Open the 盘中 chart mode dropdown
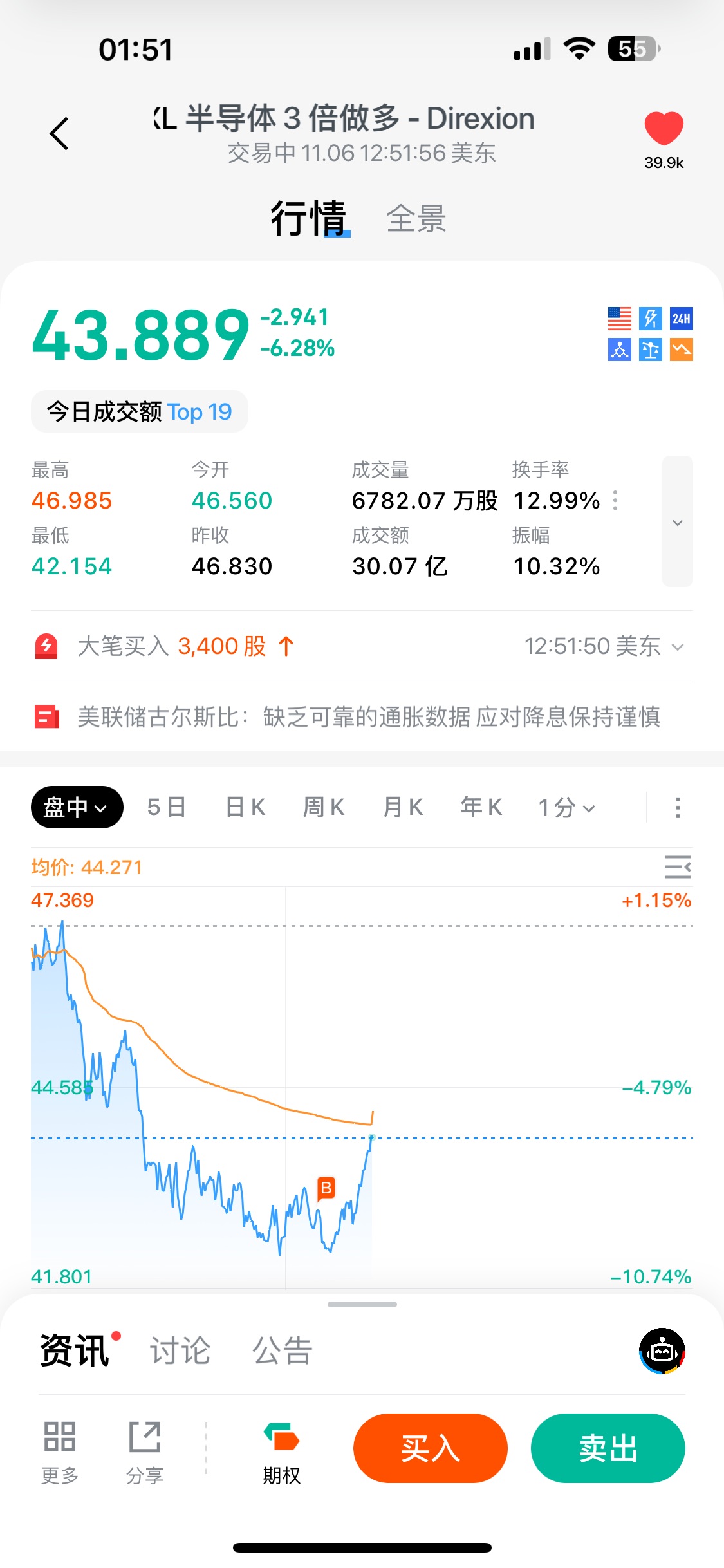Viewport: 724px width, 1568px height. point(77,807)
